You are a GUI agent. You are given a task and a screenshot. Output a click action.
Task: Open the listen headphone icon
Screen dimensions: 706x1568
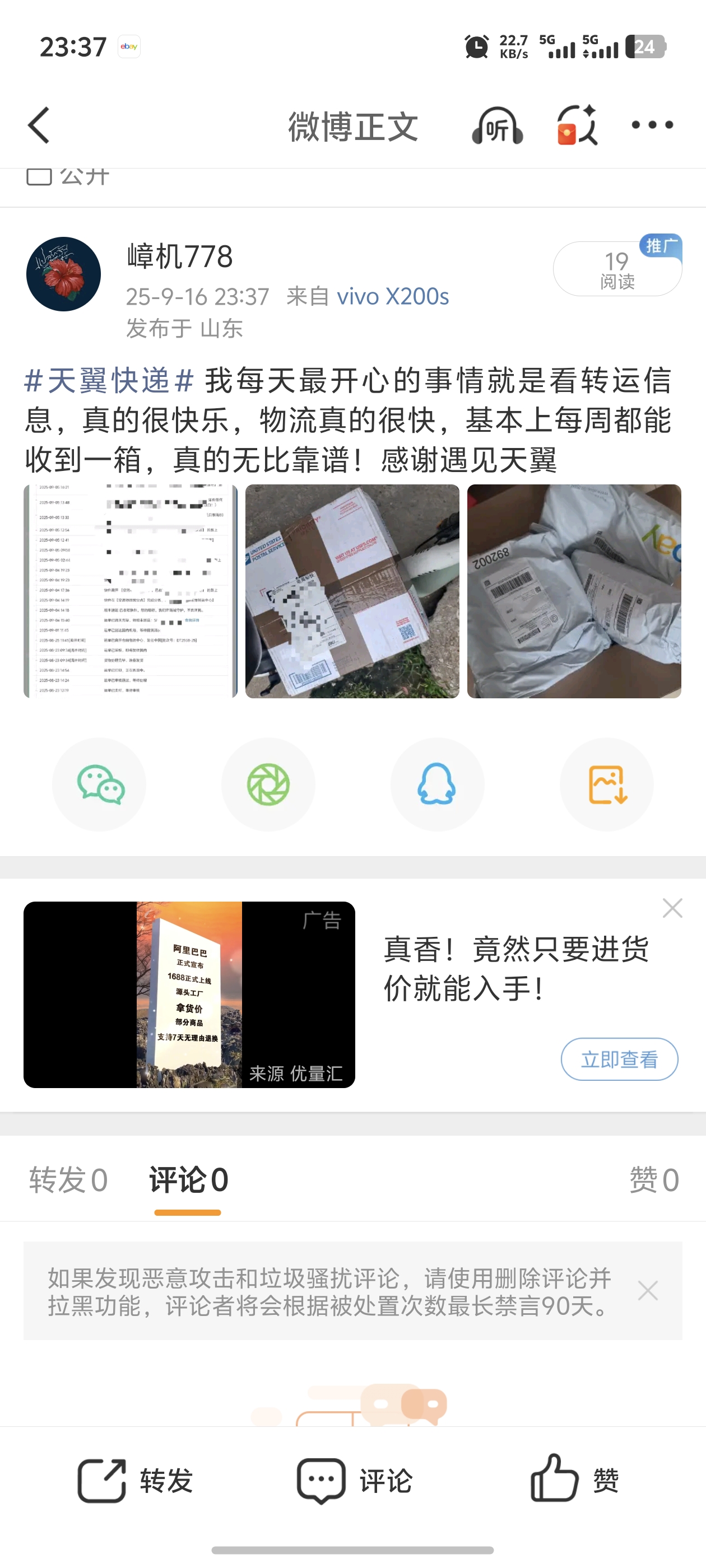pos(497,125)
